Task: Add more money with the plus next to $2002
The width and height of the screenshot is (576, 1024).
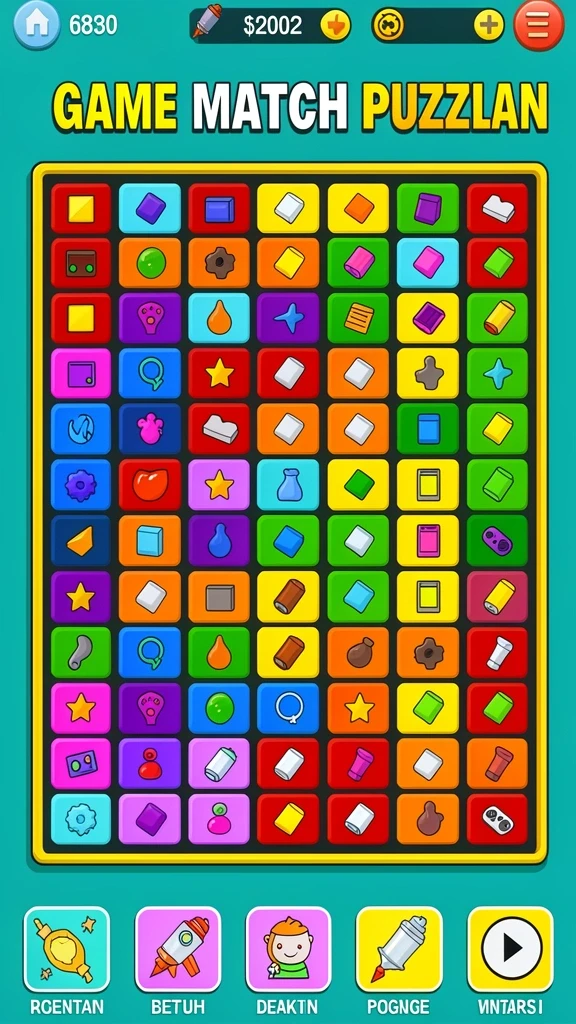Action: pos(335,25)
